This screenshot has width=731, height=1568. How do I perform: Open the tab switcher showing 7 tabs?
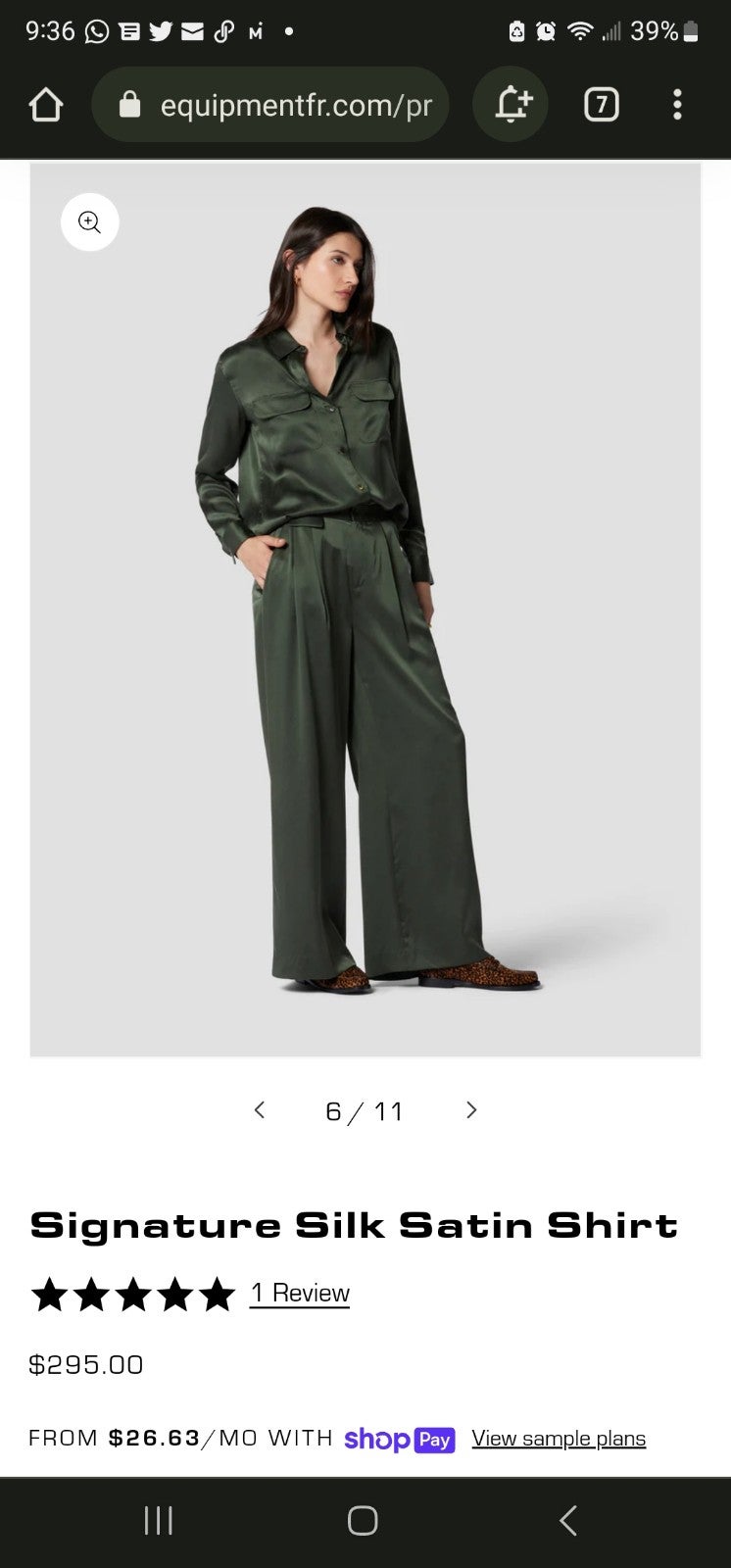pos(602,105)
